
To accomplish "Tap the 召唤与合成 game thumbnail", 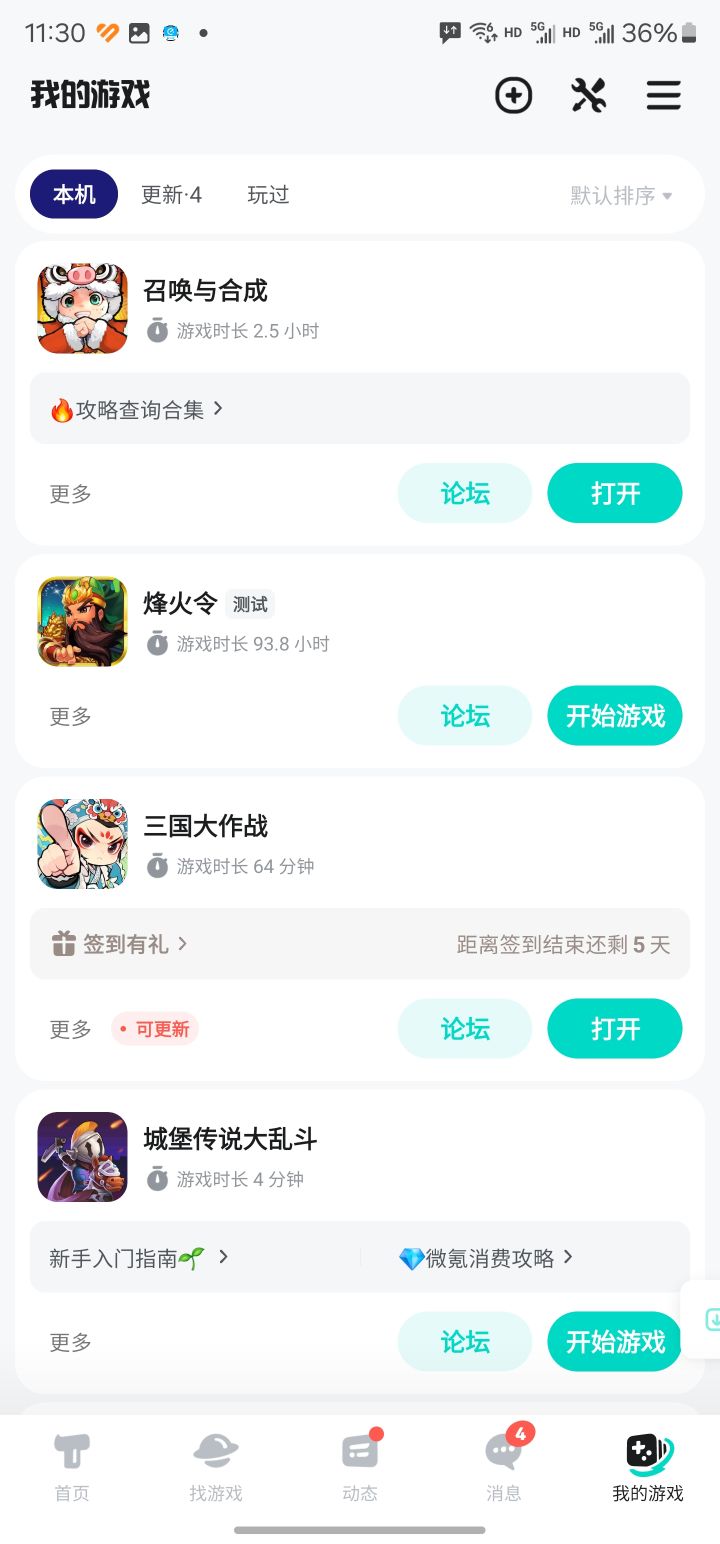I will [x=81, y=308].
